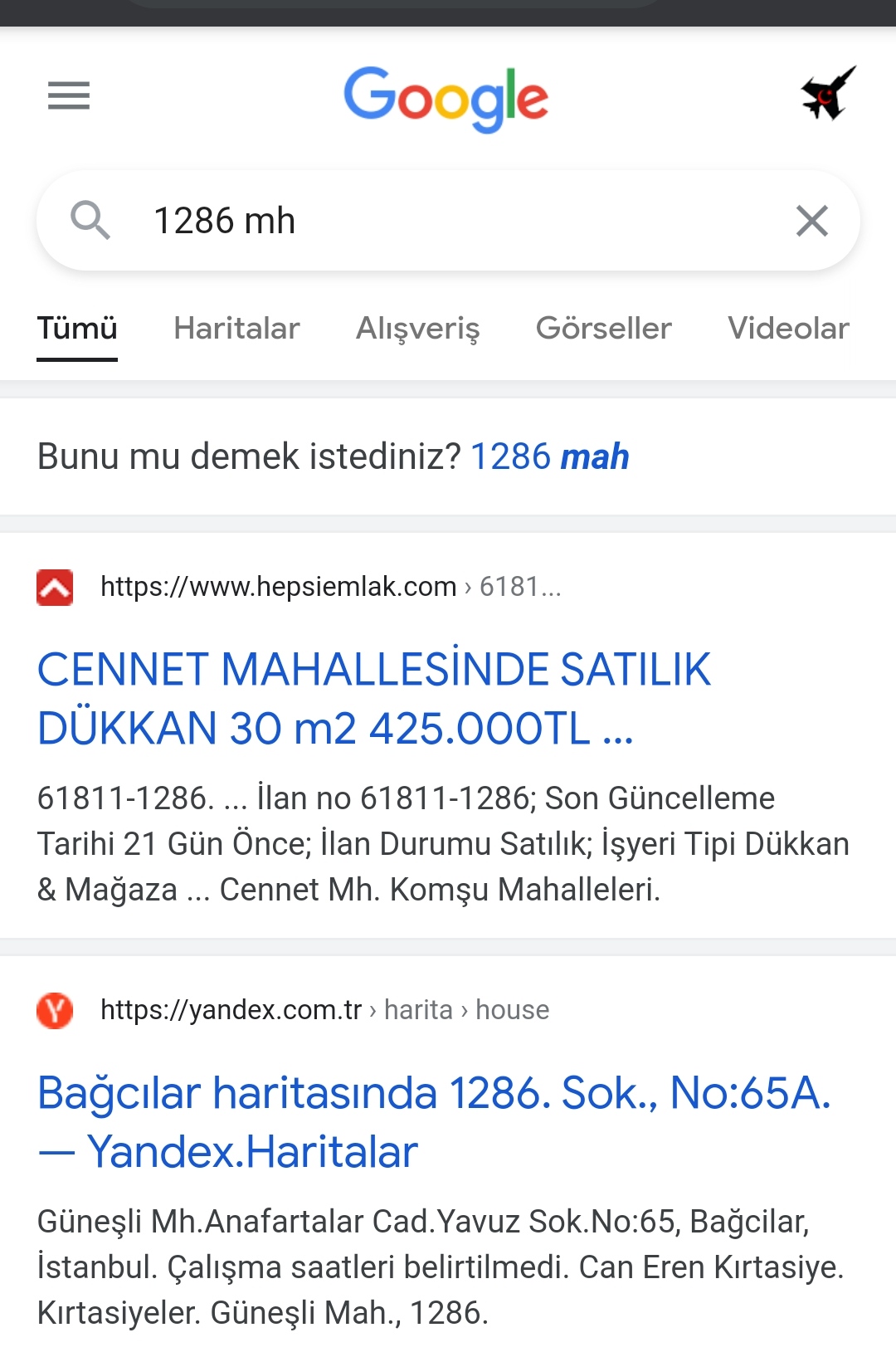Screen dimensions: 896x1352
Task: Switch to the Alışveriş tab
Action: coord(417,329)
